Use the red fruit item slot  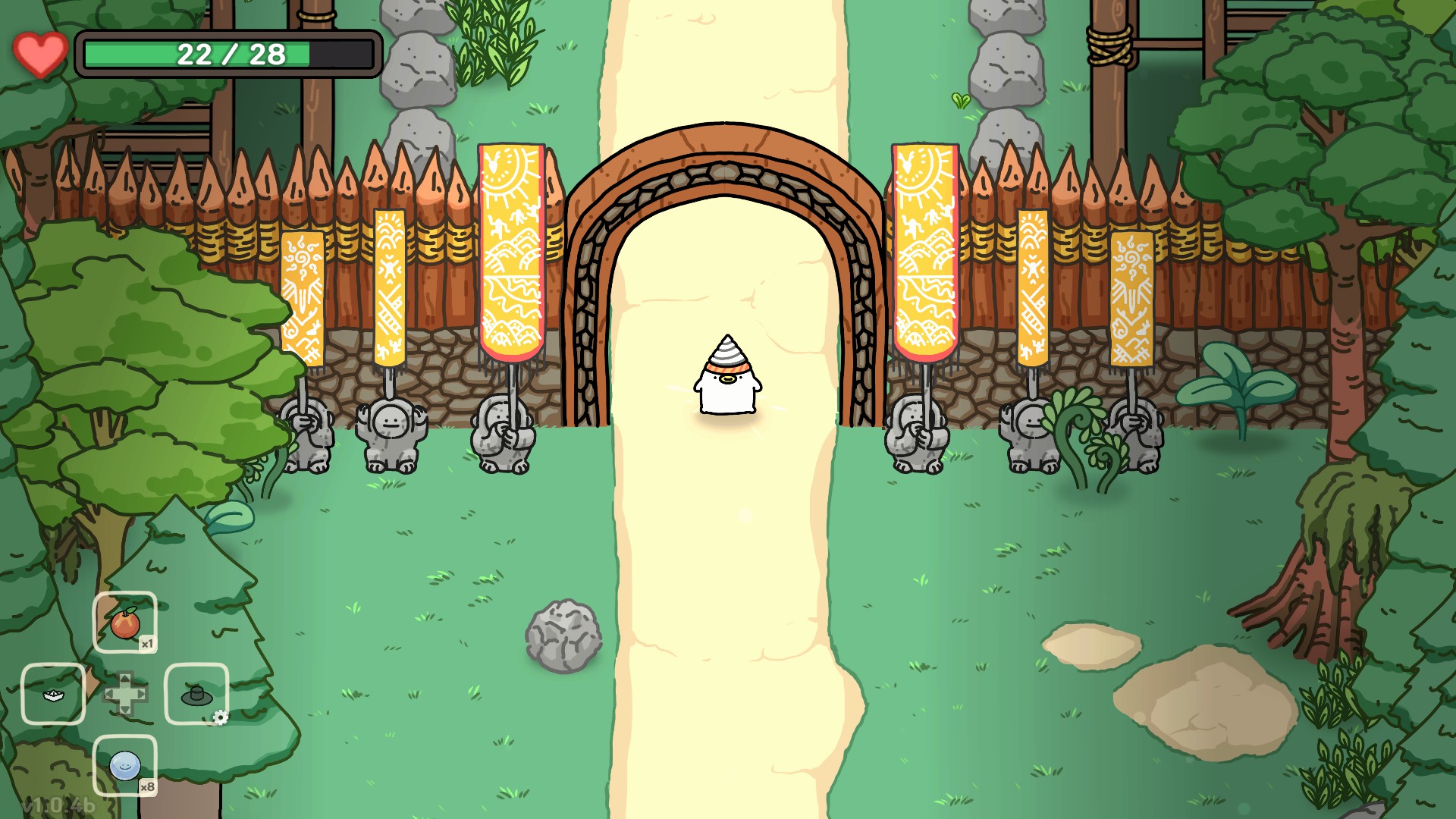pyautogui.click(x=125, y=623)
